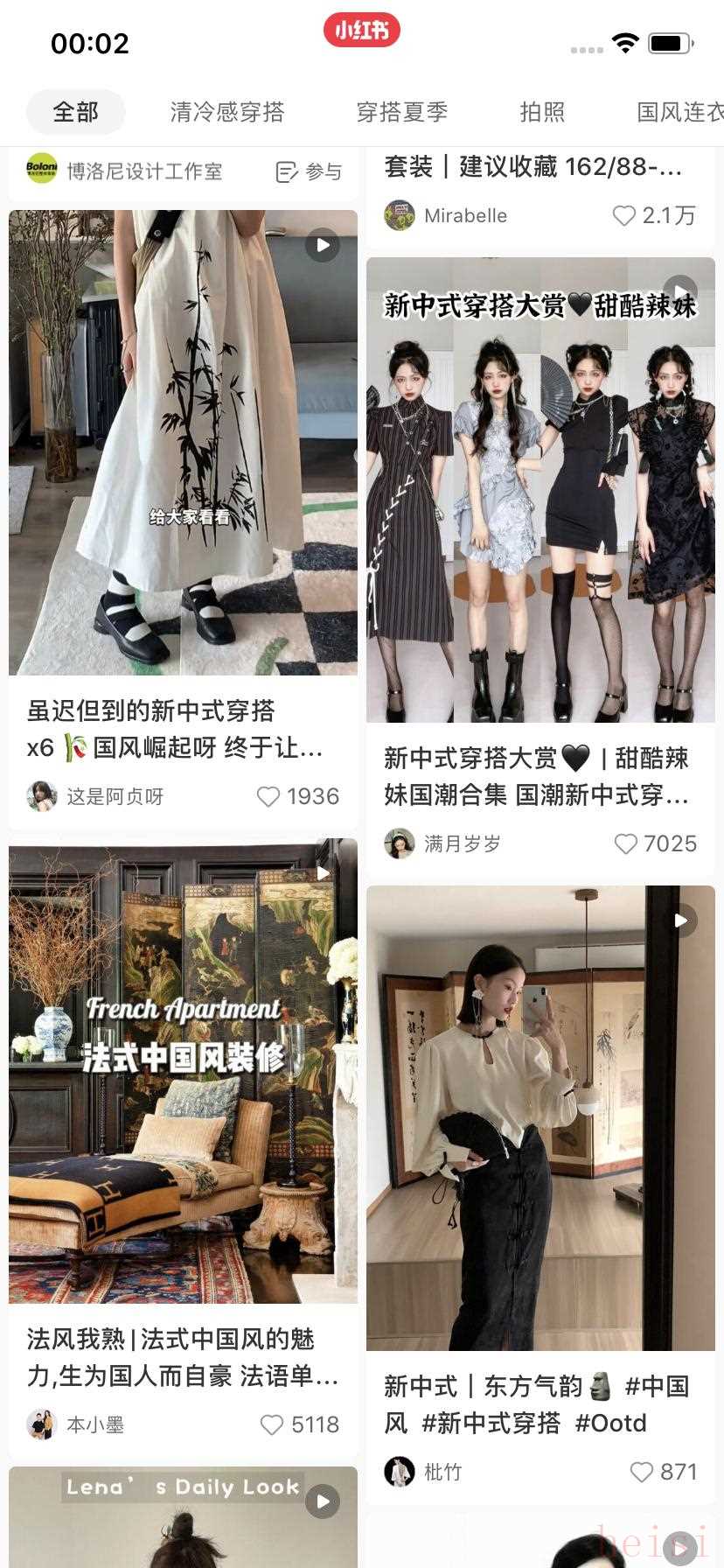Open the 穿搭夏季 tab
This screenshot has height=1568, width=724.
(402, 112)
